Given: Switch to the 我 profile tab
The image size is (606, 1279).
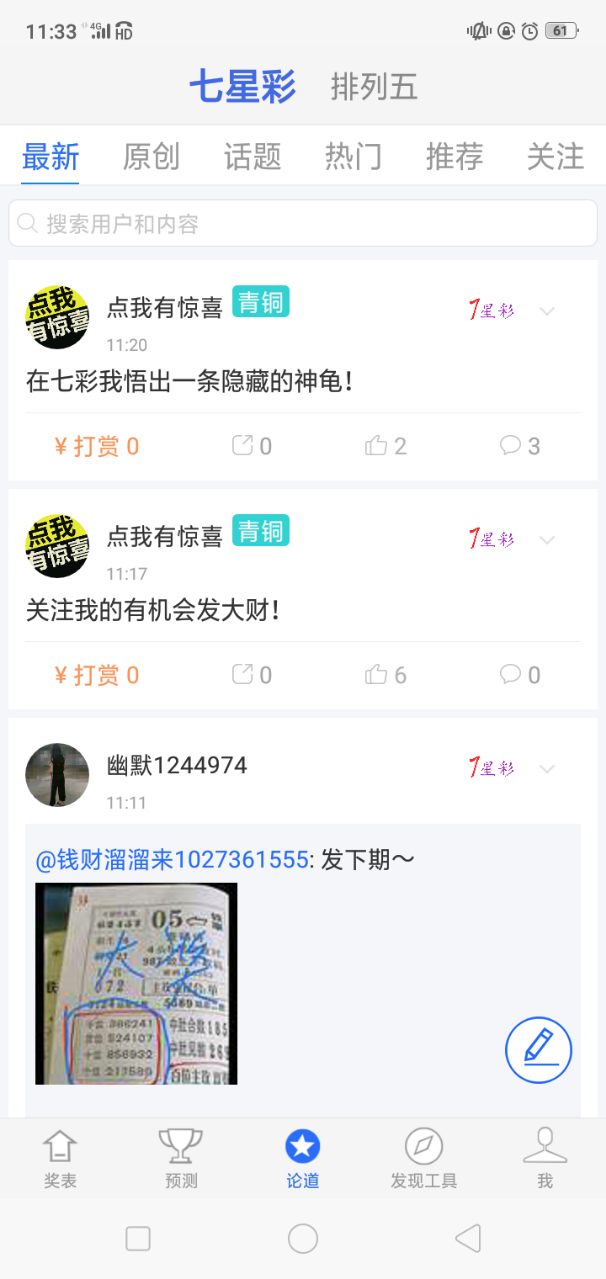Looking at the screenshot, I should (x=544, y=1158).
